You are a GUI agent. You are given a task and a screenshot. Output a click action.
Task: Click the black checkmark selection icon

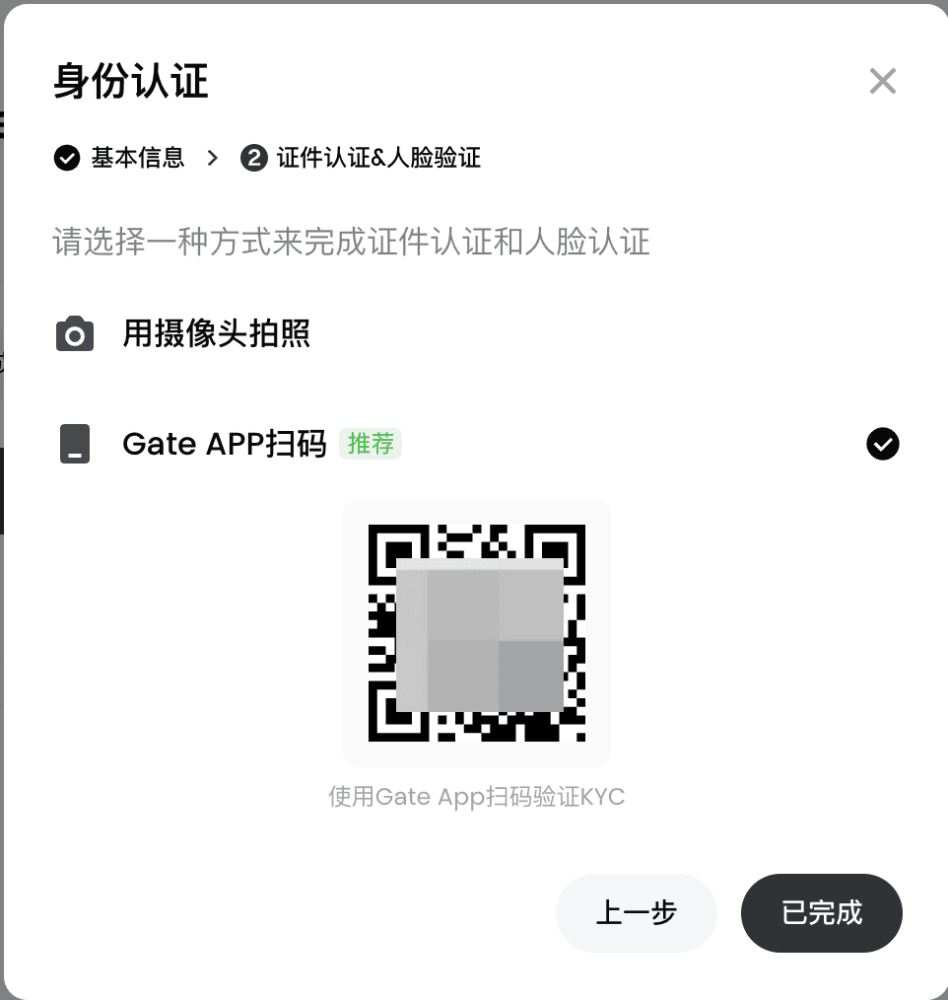pyautogui.click(x=881, y=444)
